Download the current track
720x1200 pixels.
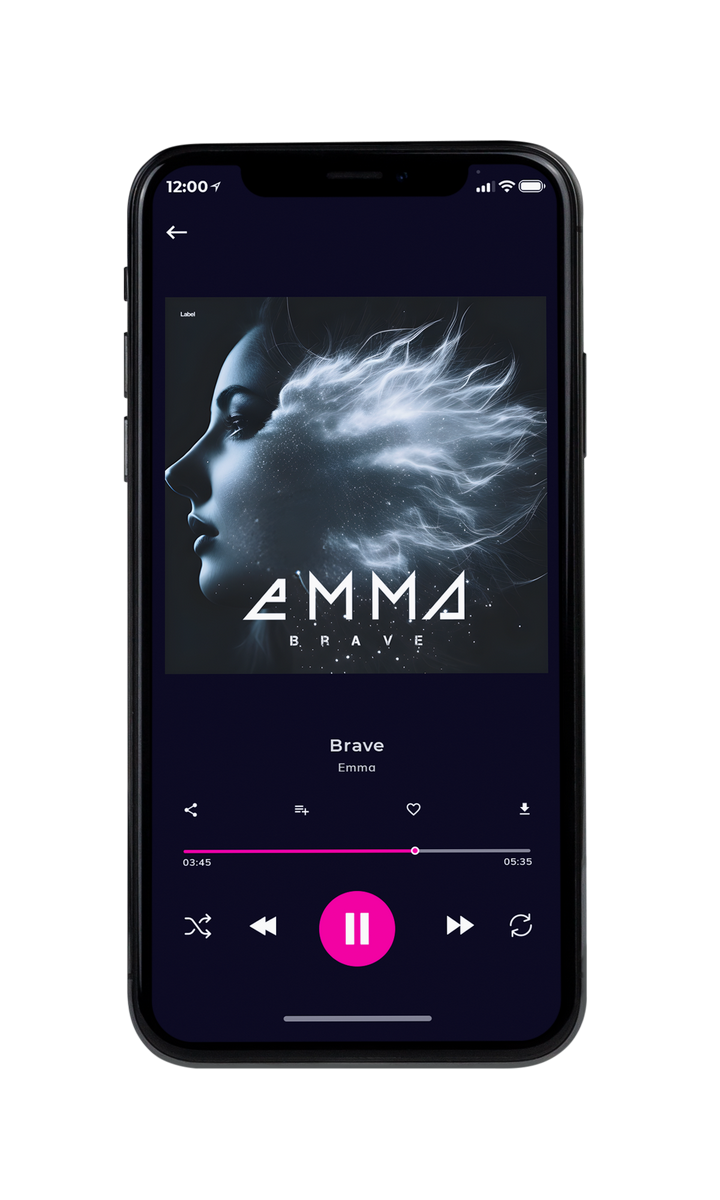click(524, 809)
